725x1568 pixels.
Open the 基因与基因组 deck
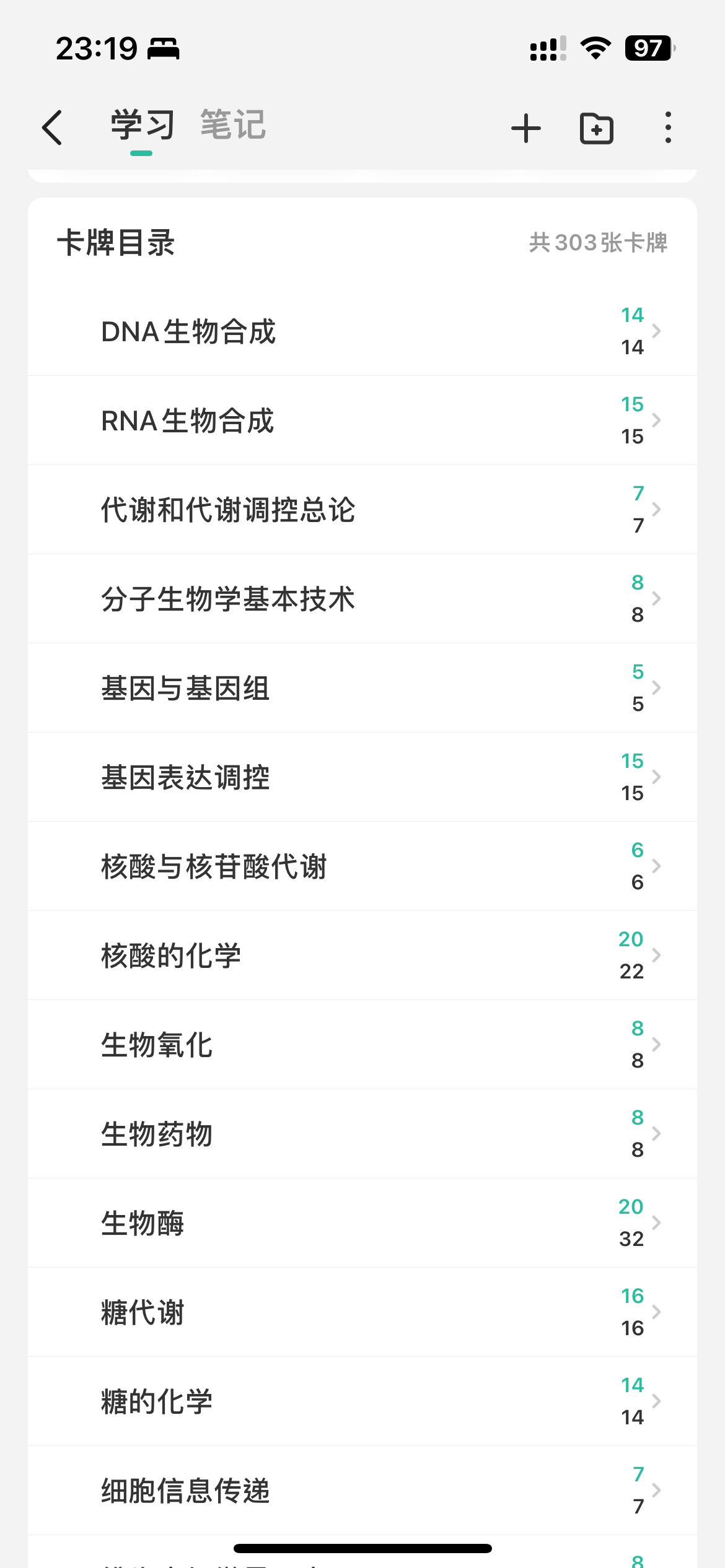click(362, 688)
